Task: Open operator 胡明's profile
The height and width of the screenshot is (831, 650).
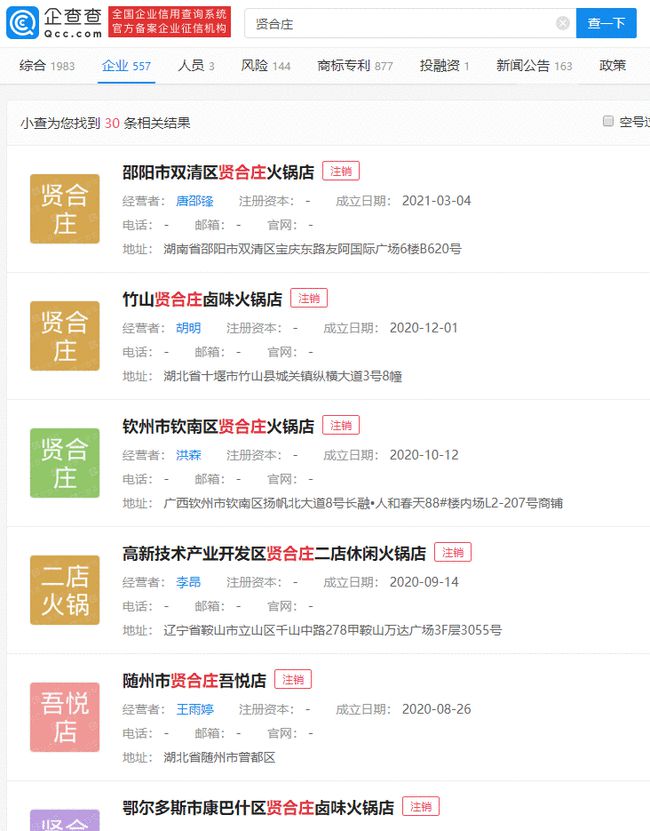Action: click(x=188, y=327)
